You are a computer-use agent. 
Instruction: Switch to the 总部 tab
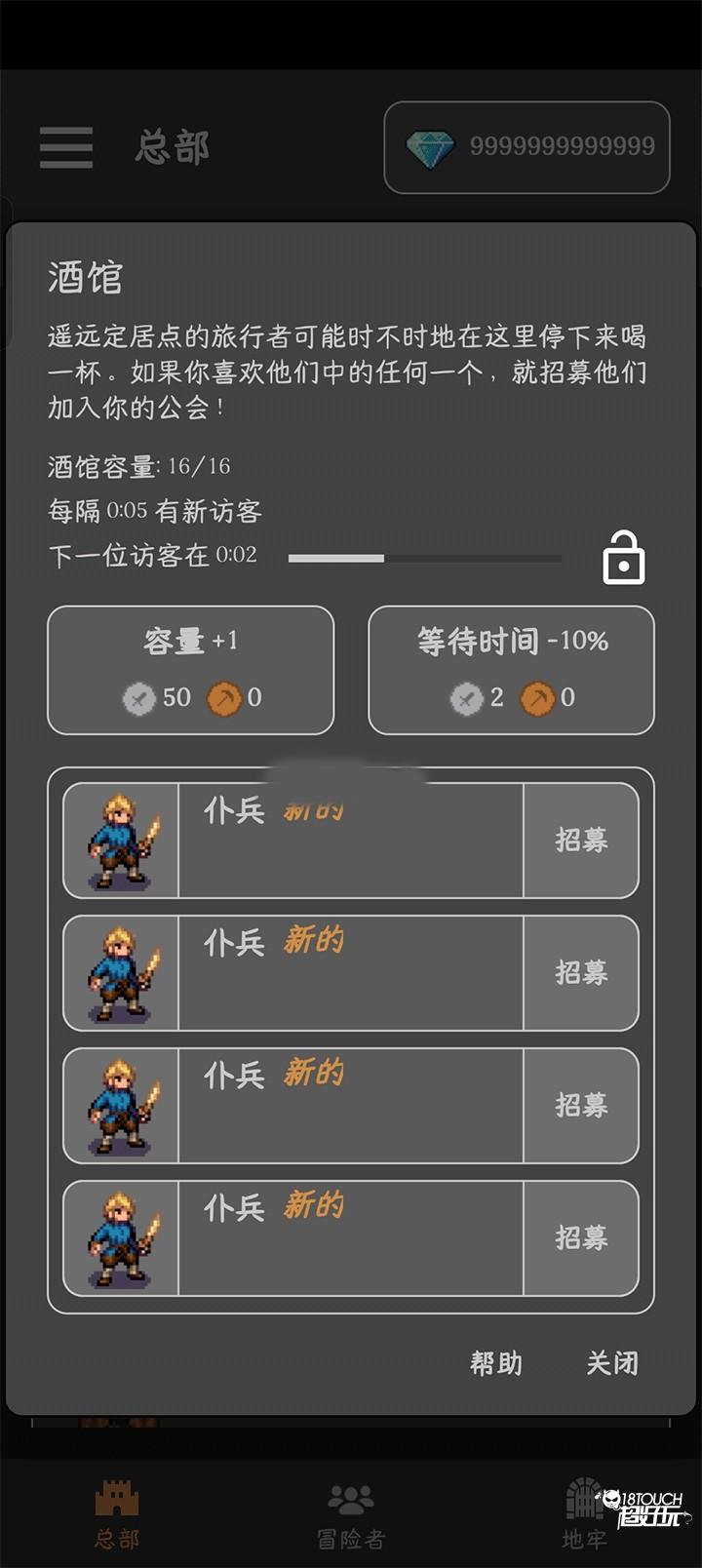(117, 1514)
